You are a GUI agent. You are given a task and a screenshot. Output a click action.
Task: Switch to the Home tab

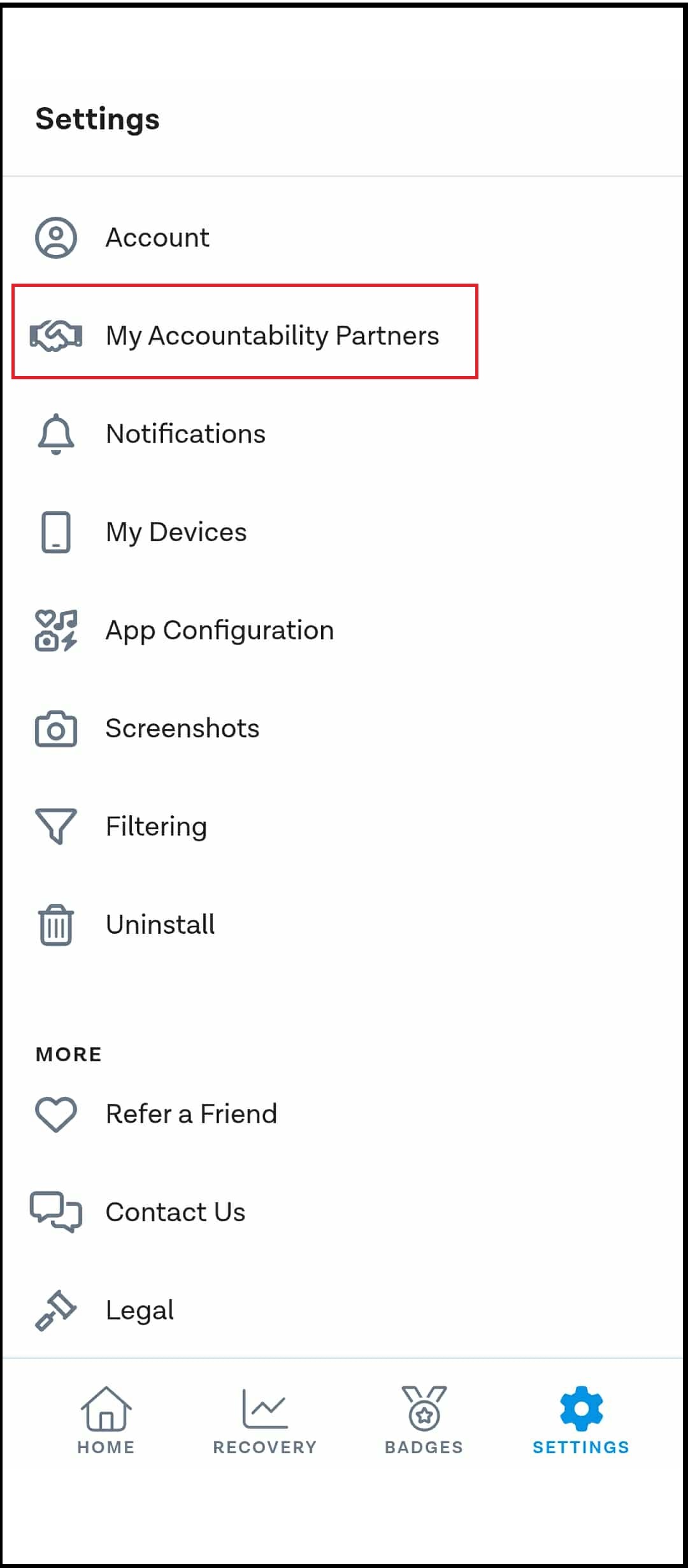(x=106, y=1421)
